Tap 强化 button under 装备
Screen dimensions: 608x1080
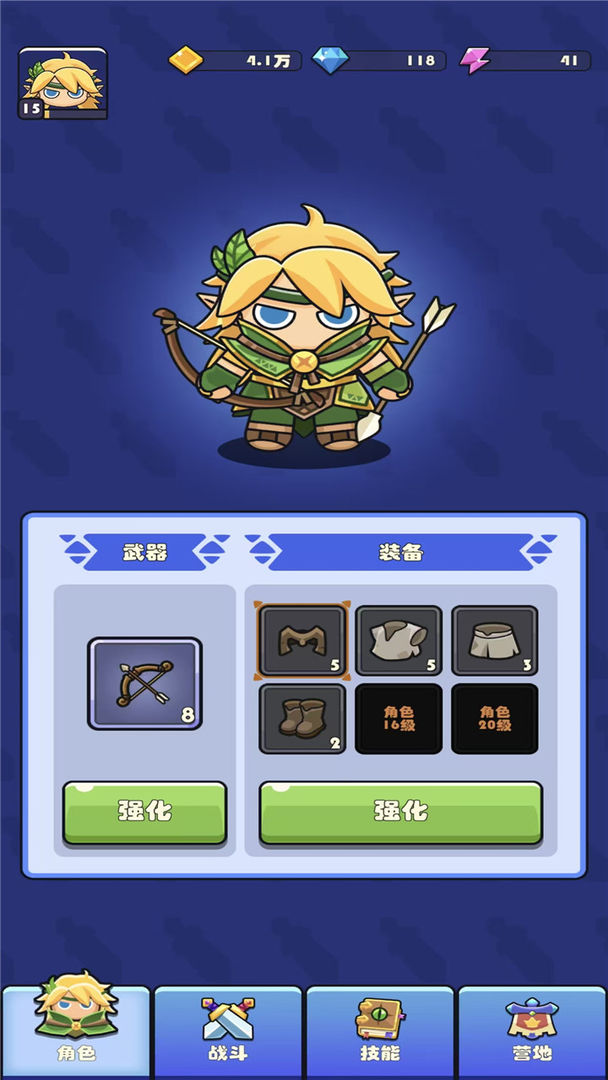(401, 812)
